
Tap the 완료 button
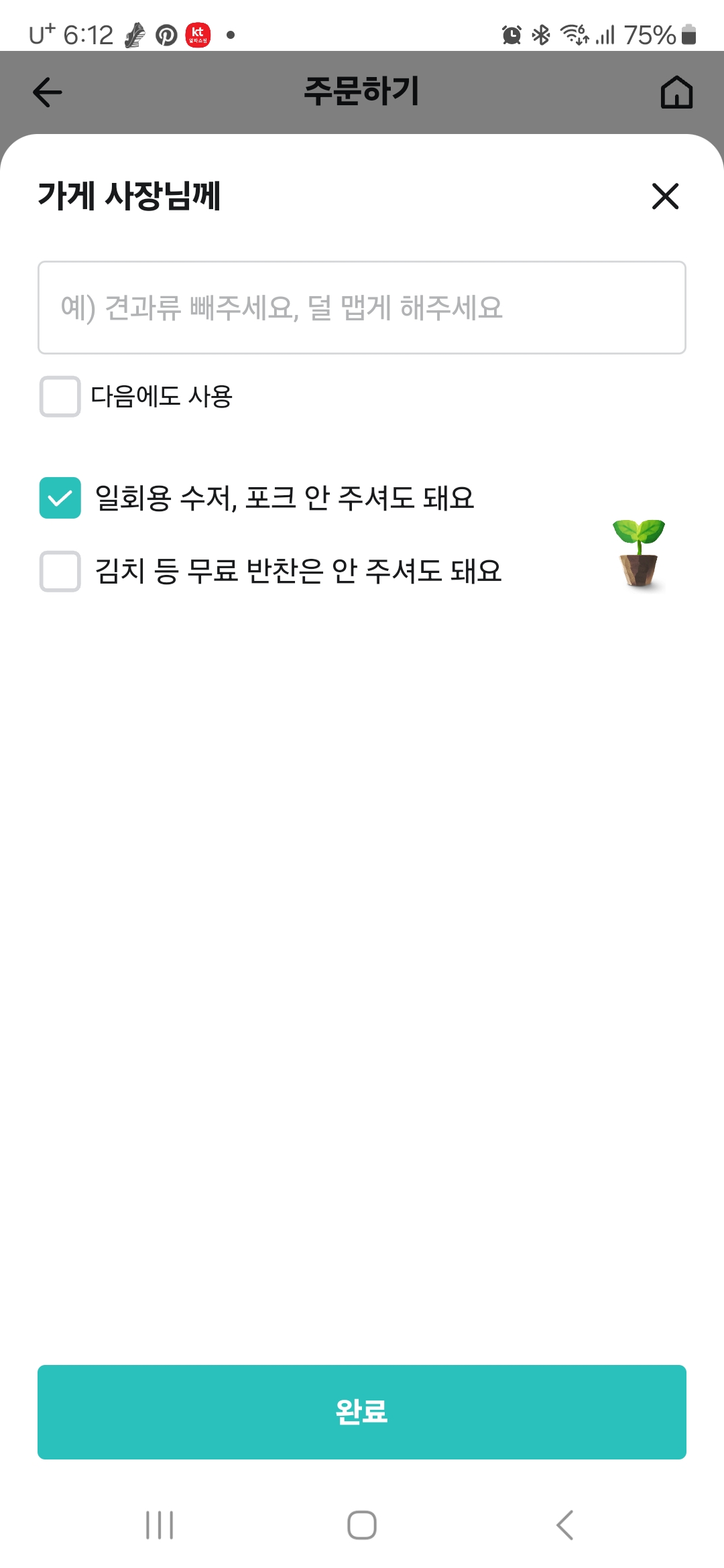point(362,1412)
